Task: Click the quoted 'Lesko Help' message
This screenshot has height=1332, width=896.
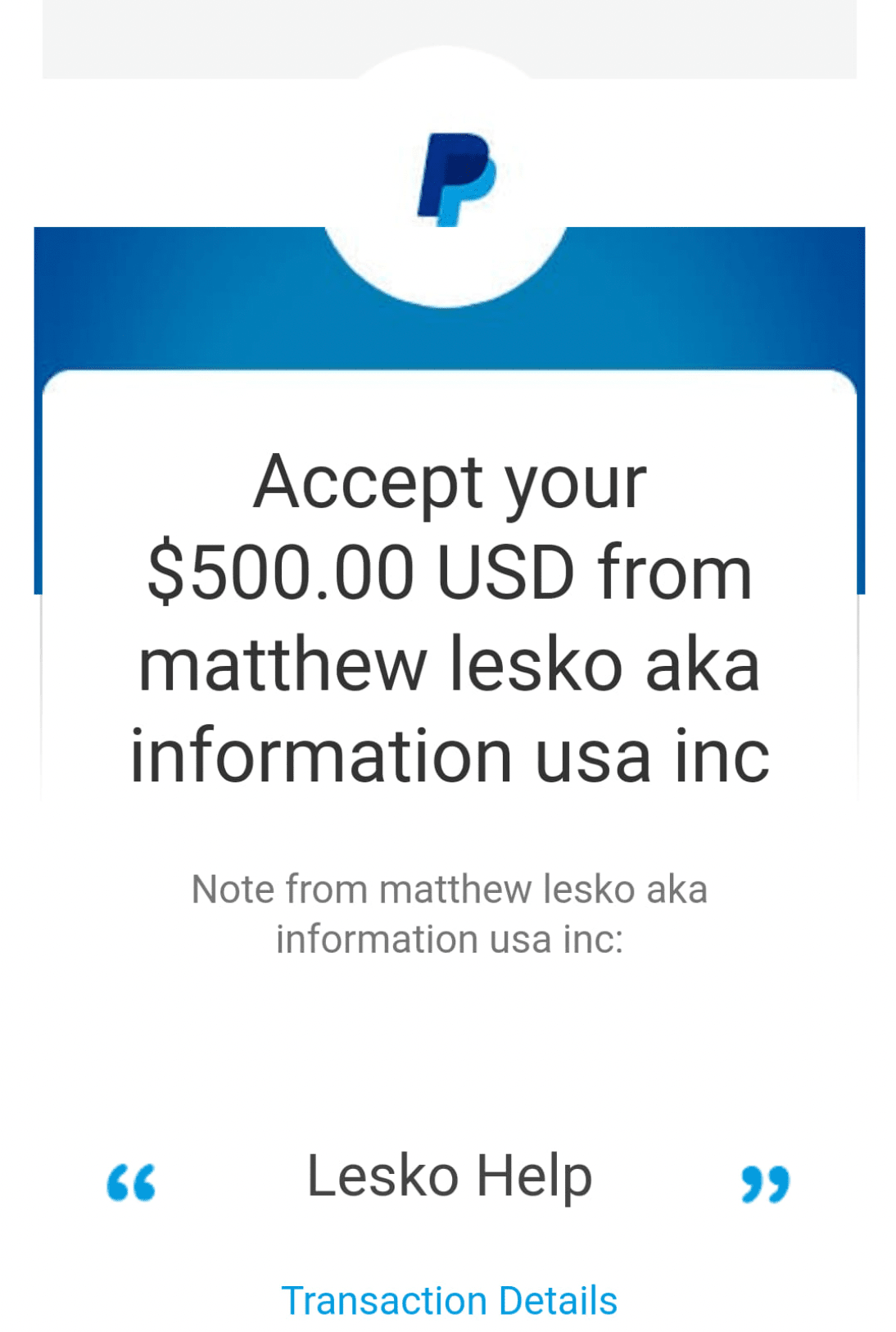Action: pyautogui.click(x=449, y=1176)
